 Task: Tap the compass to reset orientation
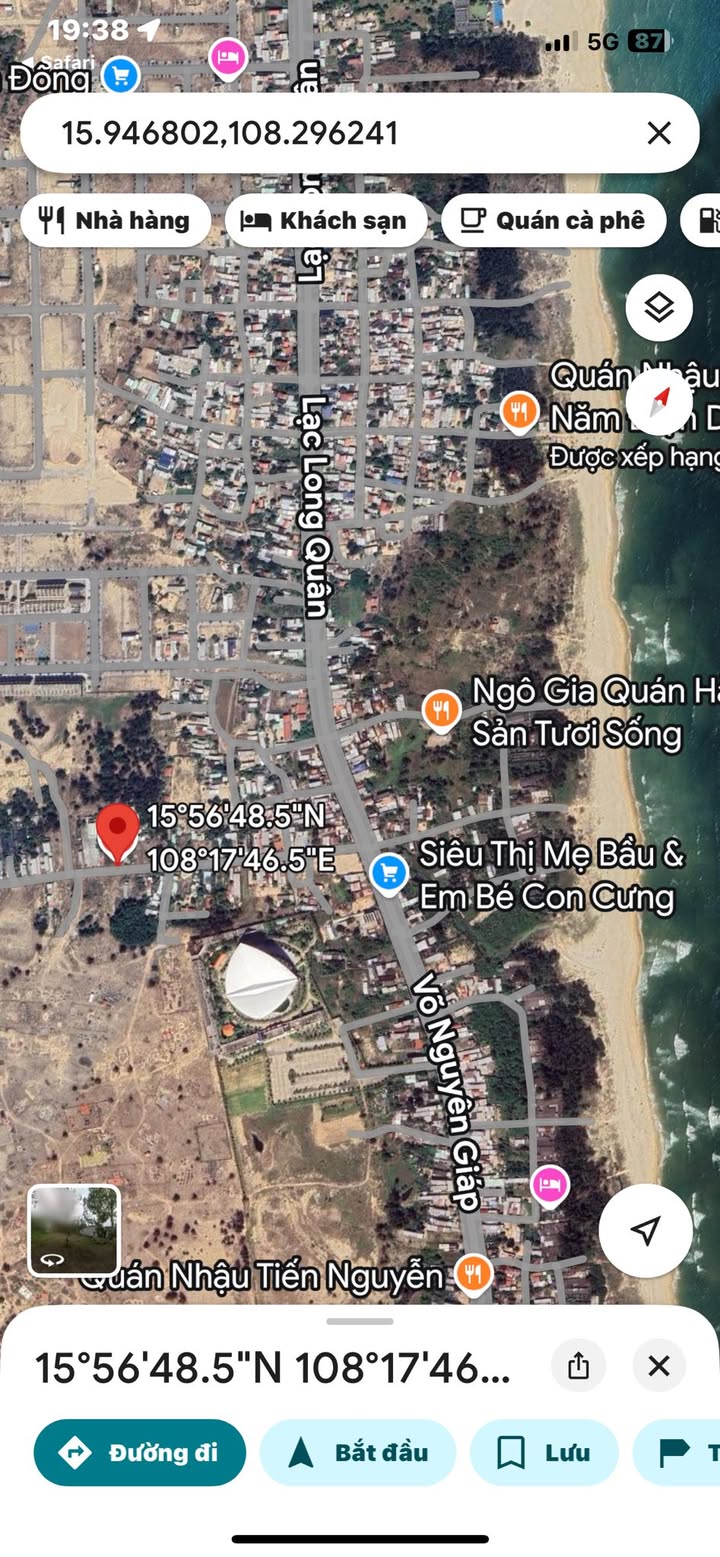pyautogui.click(x=659, y=403)
